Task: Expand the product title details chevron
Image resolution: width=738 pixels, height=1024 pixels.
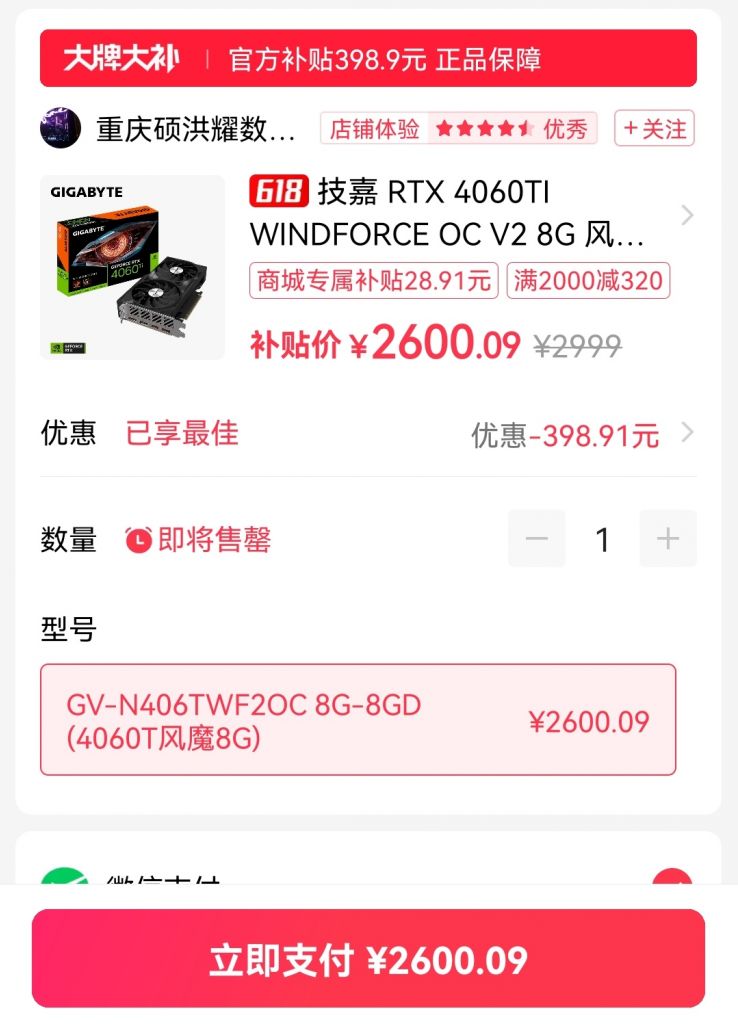Action: click(686, 215)
